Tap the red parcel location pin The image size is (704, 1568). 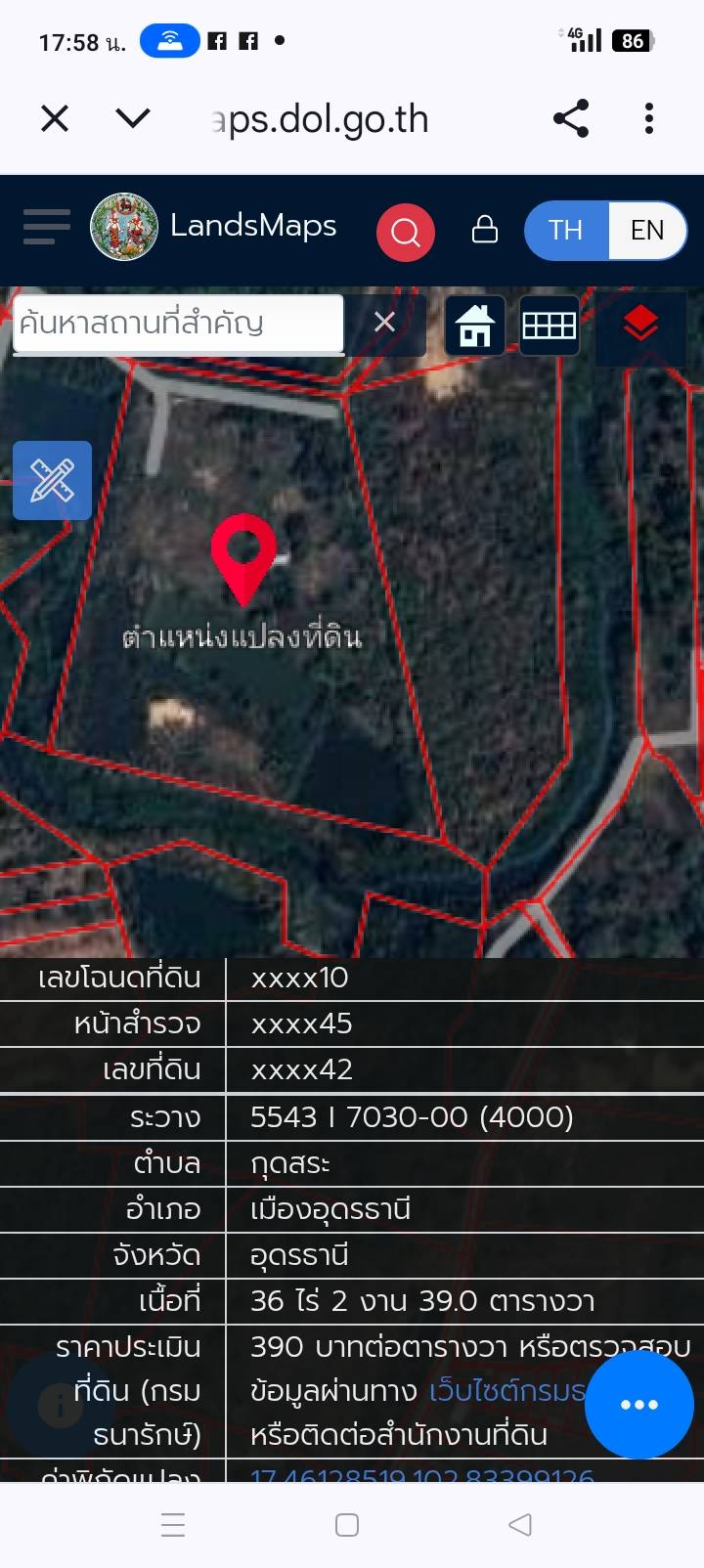pyautogui.click(x=243, y=552)
